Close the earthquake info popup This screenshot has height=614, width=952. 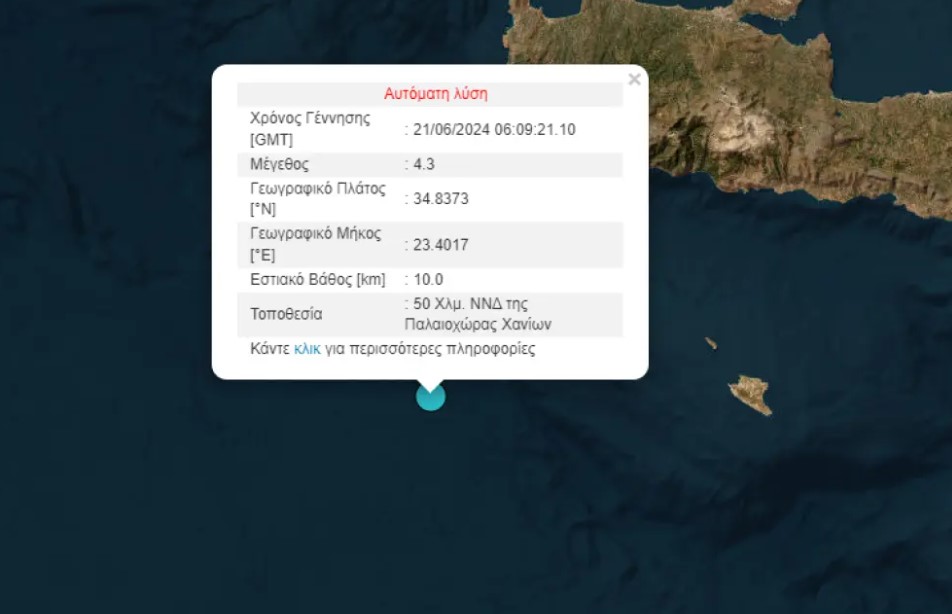[x=634, y=80]
